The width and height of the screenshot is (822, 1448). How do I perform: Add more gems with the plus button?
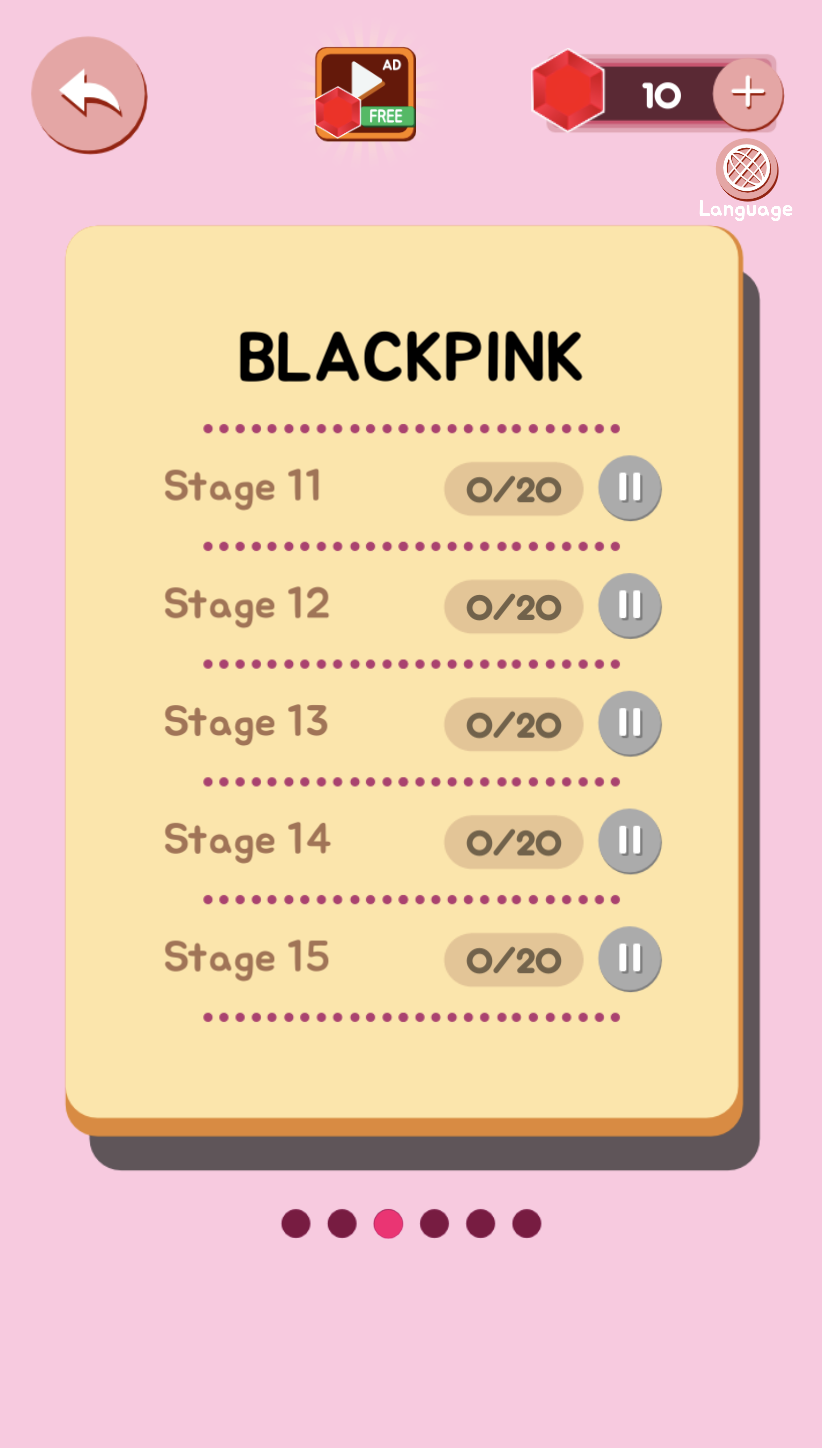coord(747,93)
